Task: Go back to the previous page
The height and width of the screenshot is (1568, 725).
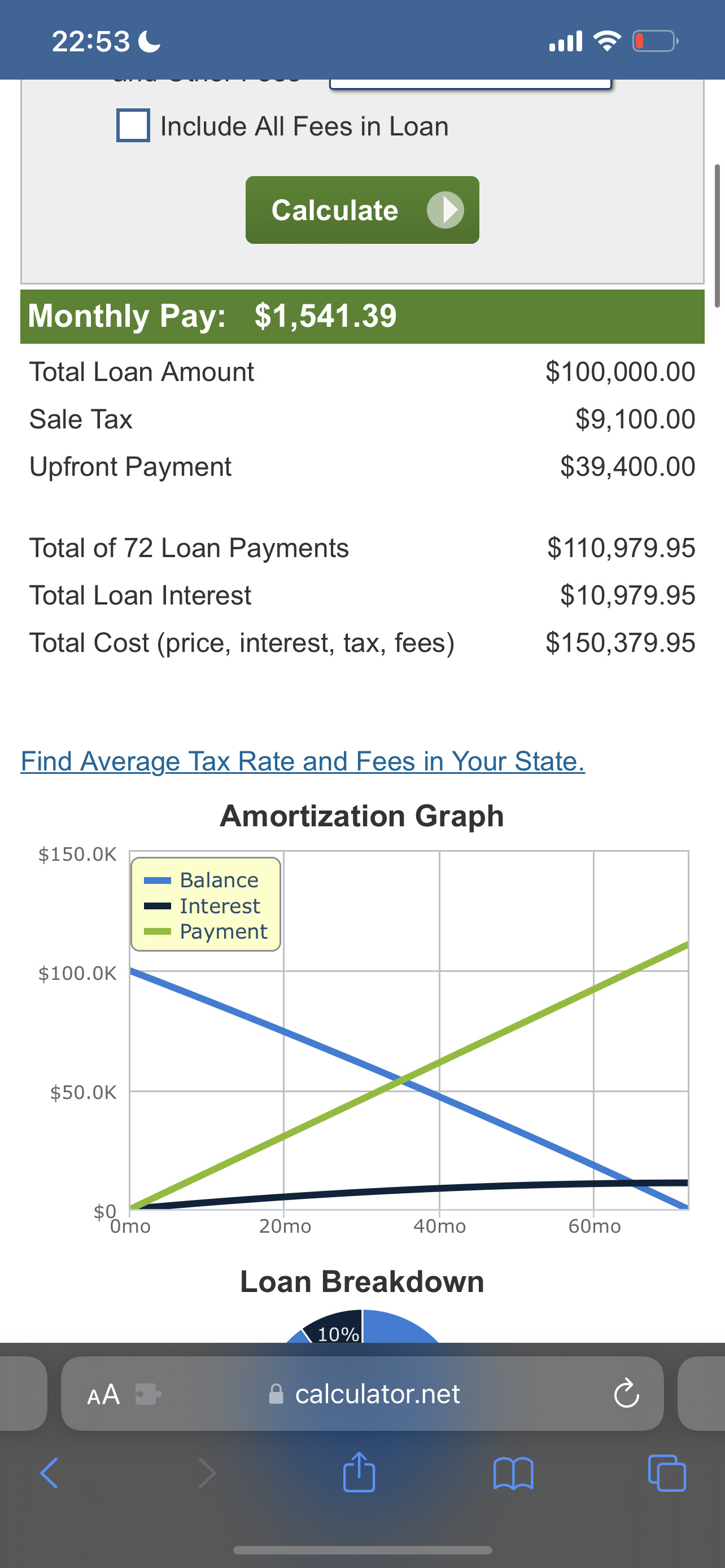Action: [x=49, y=1473]
